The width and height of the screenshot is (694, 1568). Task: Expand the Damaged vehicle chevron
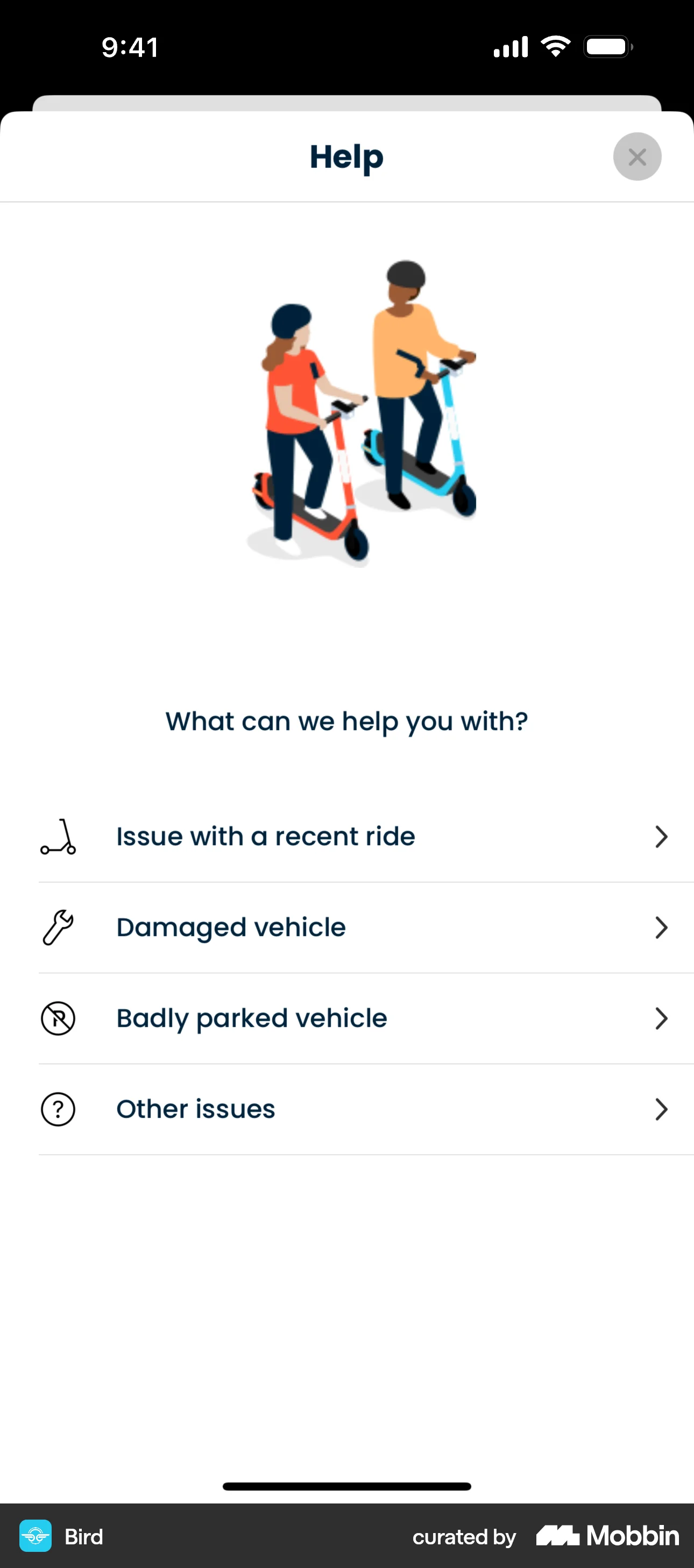click(661, 928)
